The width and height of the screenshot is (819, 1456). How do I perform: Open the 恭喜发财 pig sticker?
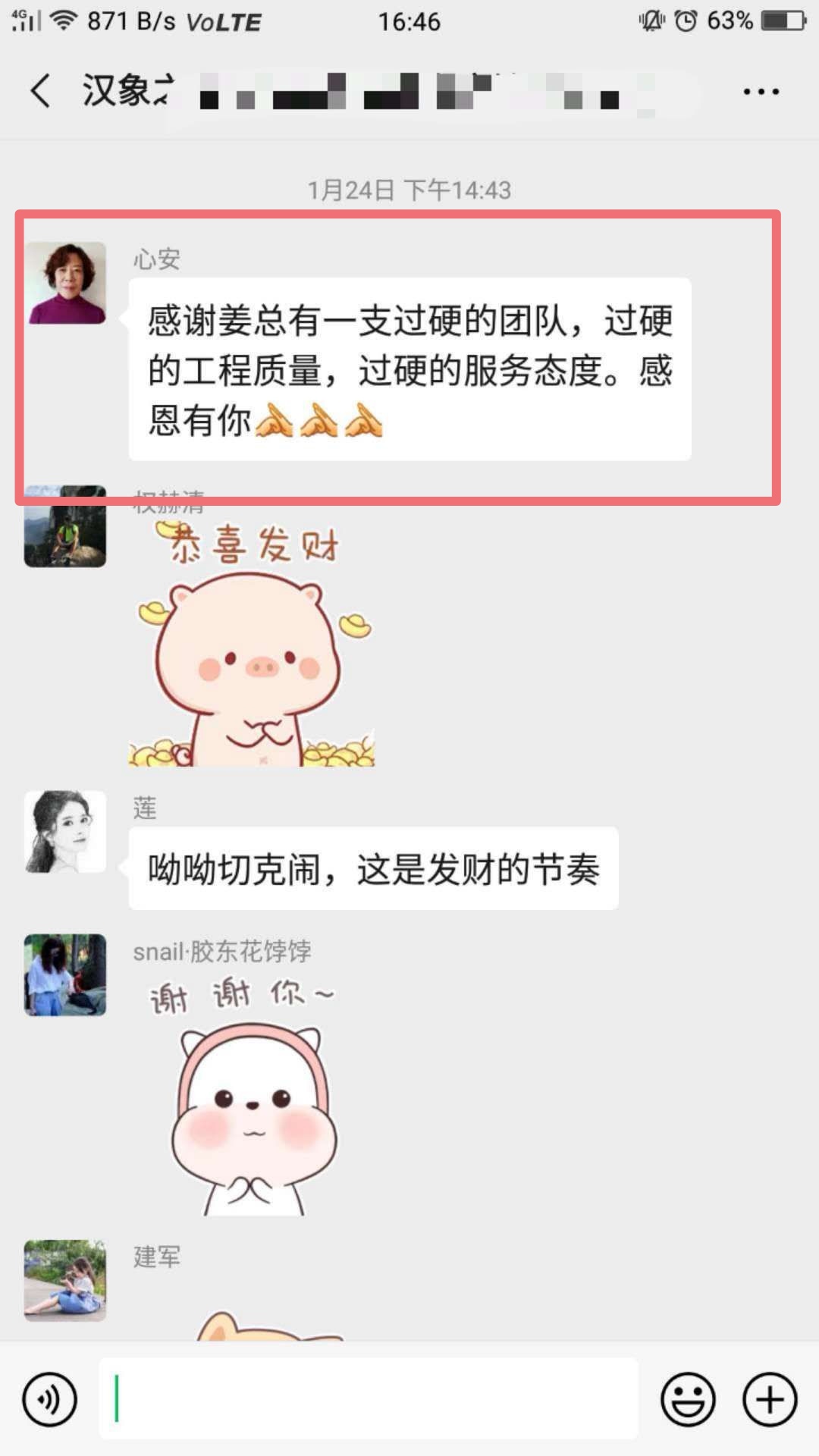(252, 645)
